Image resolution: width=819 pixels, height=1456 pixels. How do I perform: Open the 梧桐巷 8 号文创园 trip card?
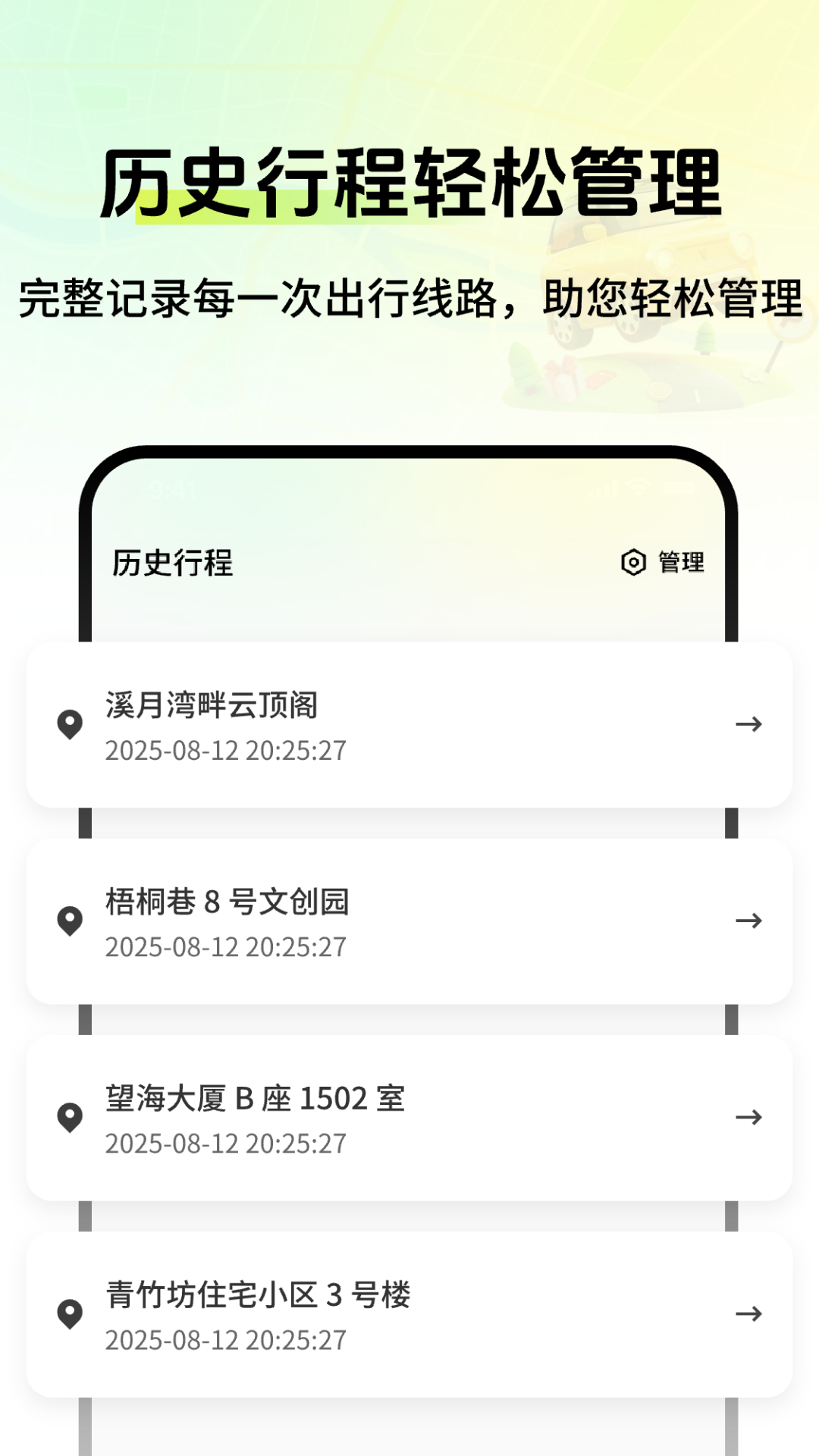(x=409, y=922)
